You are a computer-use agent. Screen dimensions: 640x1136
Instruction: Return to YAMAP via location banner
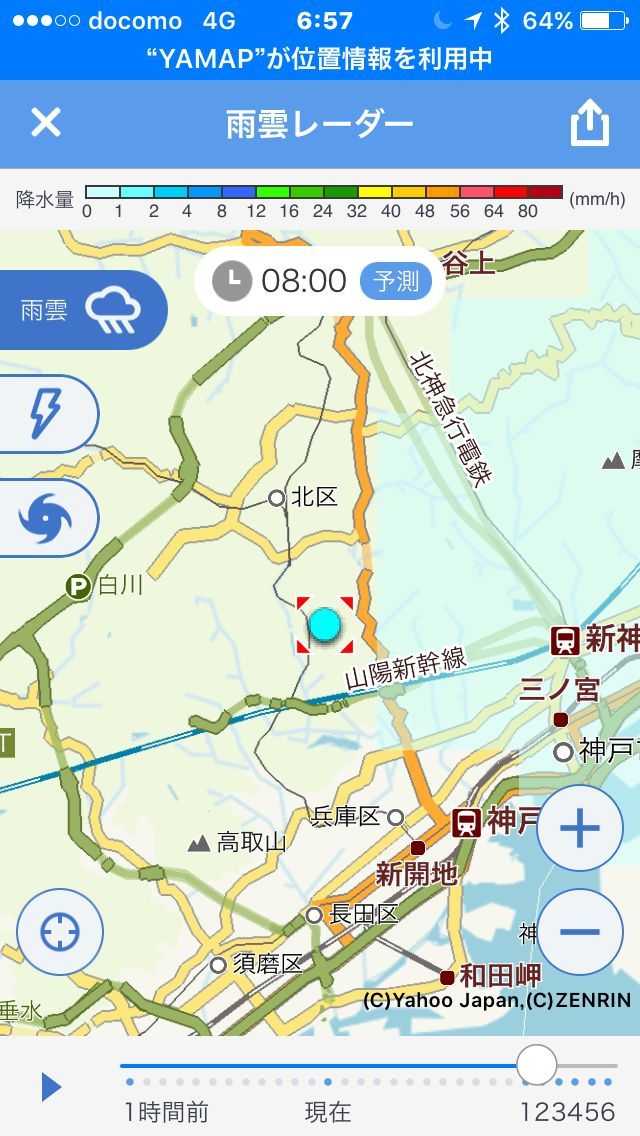click(320, 59)
